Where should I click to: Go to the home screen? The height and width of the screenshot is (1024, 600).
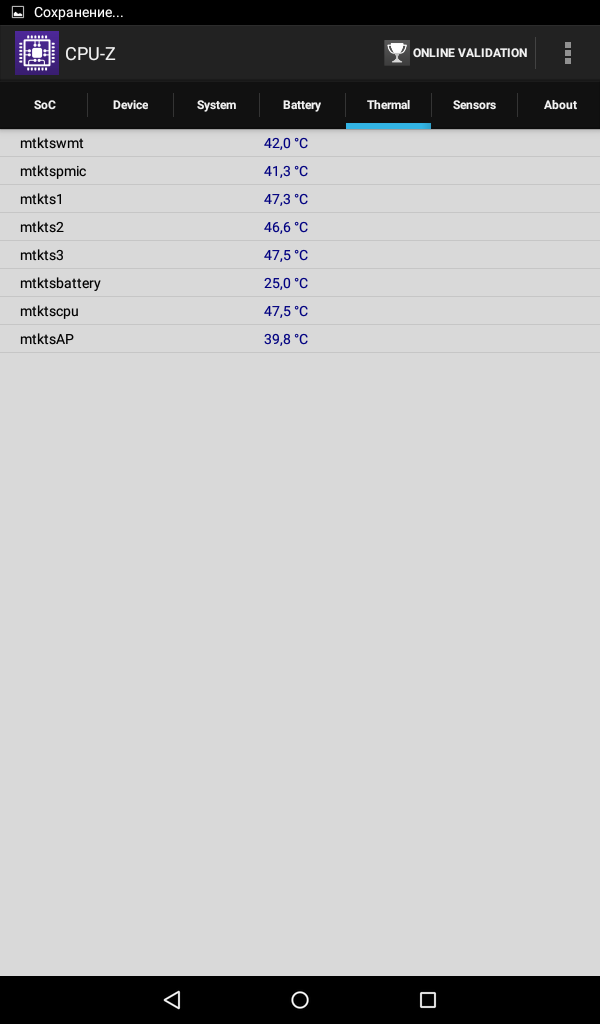[300, 999]
